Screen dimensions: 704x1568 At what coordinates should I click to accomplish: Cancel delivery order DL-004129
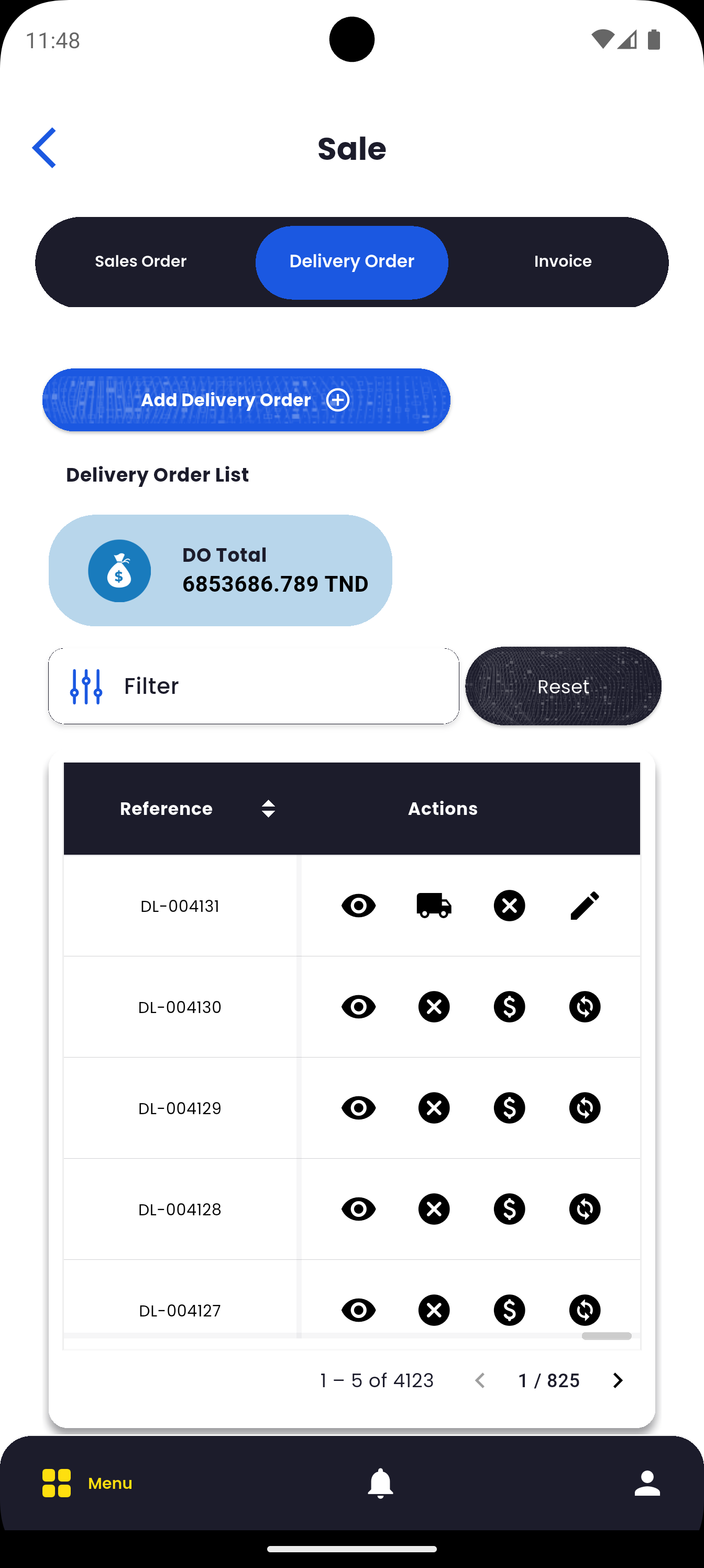pyautogui.click(x=434, y=1108)
